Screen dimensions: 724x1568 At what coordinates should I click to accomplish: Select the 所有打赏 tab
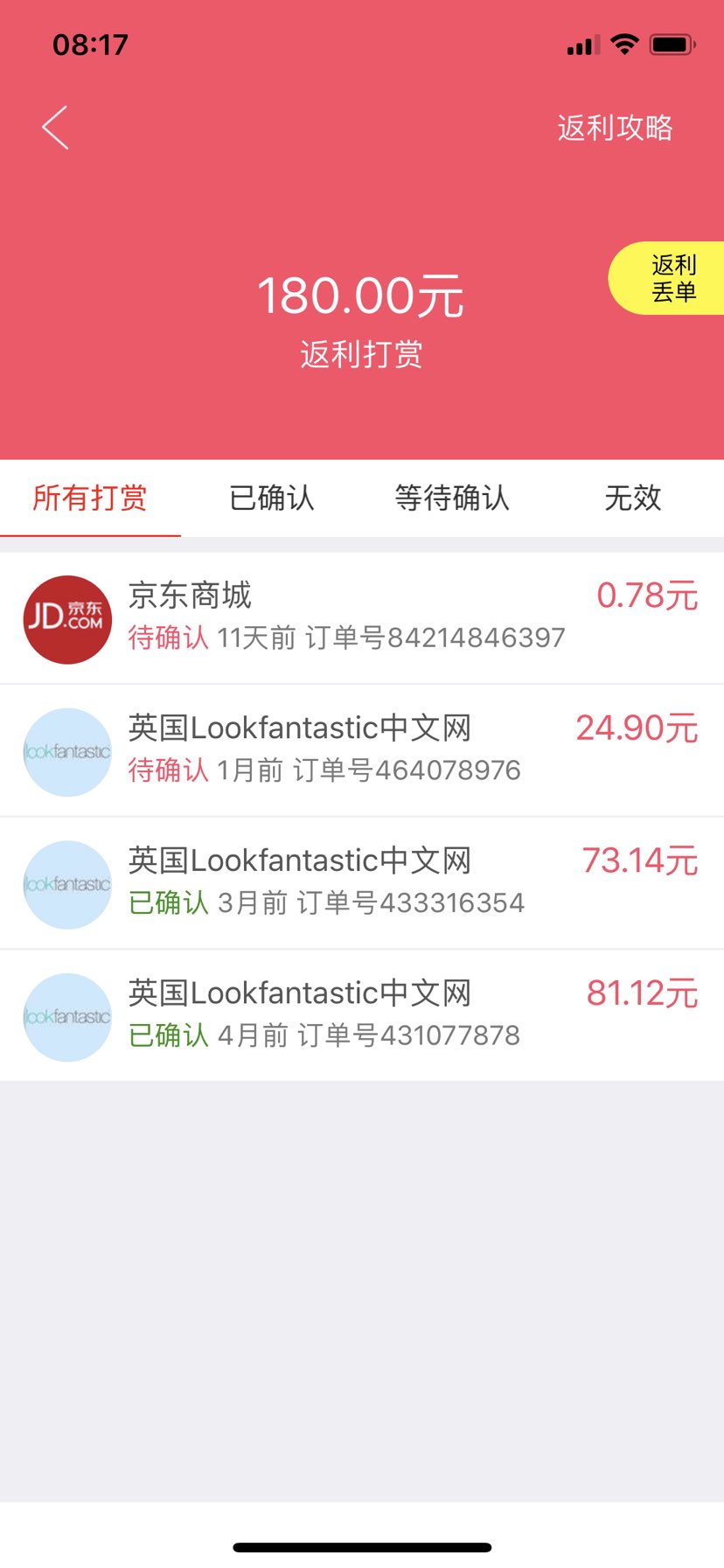[x=90, y=498]
